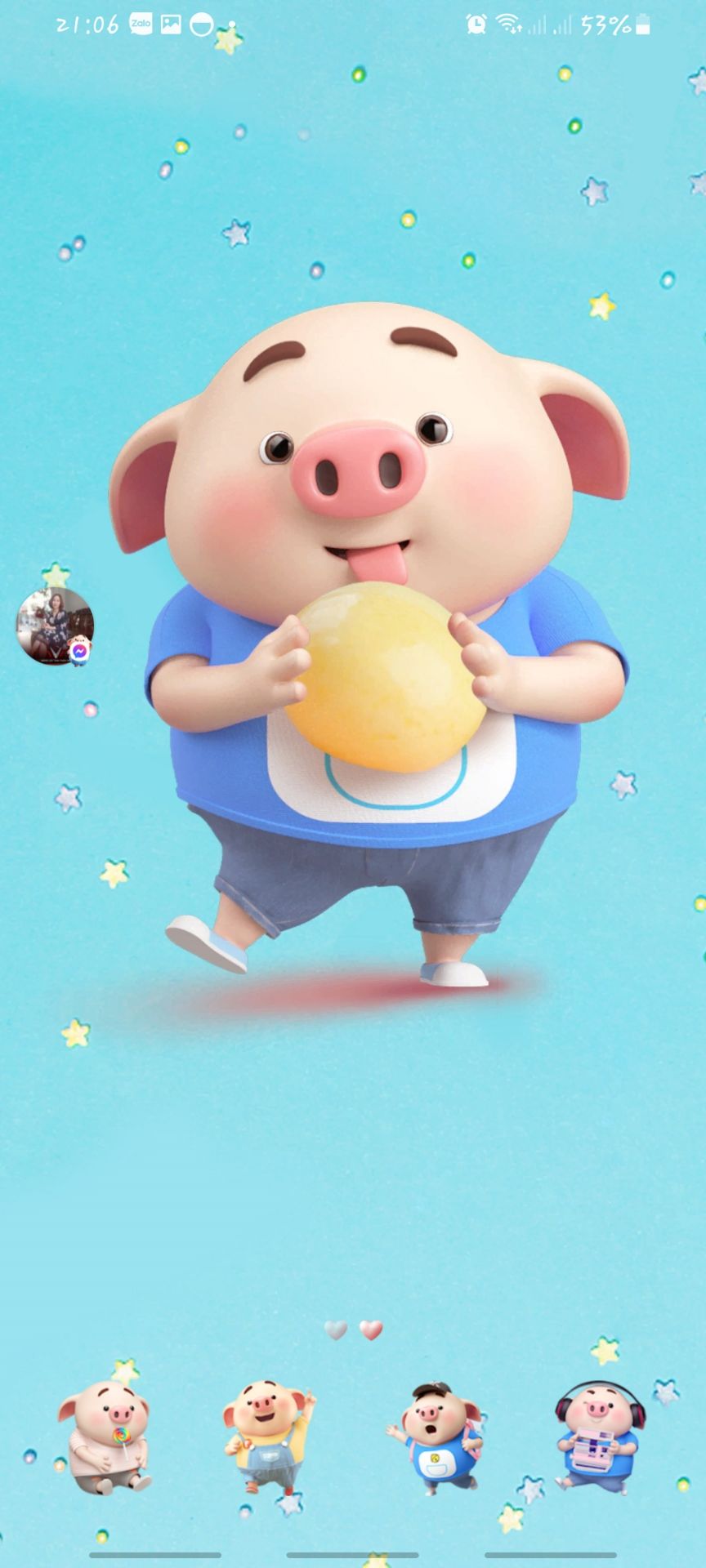Select the pink heart page indicator

371,1330
